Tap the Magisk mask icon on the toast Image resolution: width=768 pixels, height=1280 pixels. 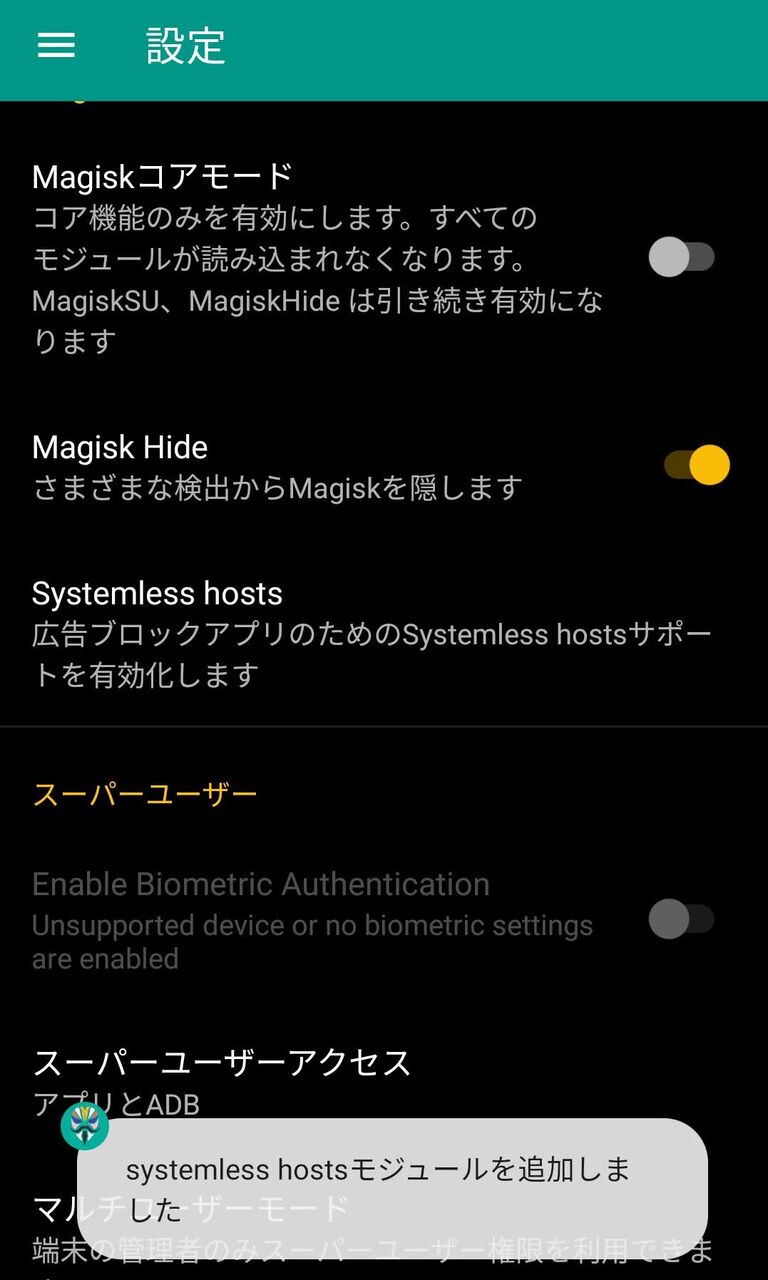click(x=85, y=1125)
